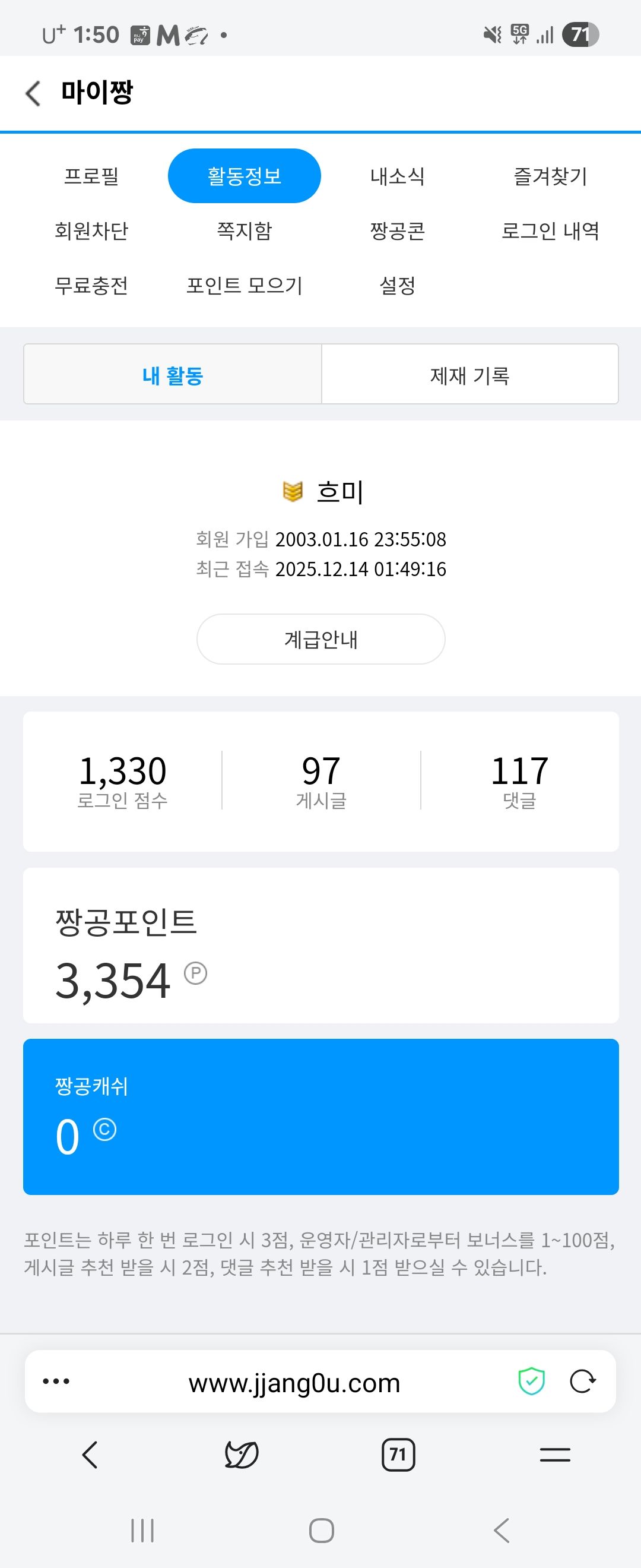Viewport: 641px width, 1568px height.
Task: Select the 내 활동 tab
Action: (x=173, y=375)
